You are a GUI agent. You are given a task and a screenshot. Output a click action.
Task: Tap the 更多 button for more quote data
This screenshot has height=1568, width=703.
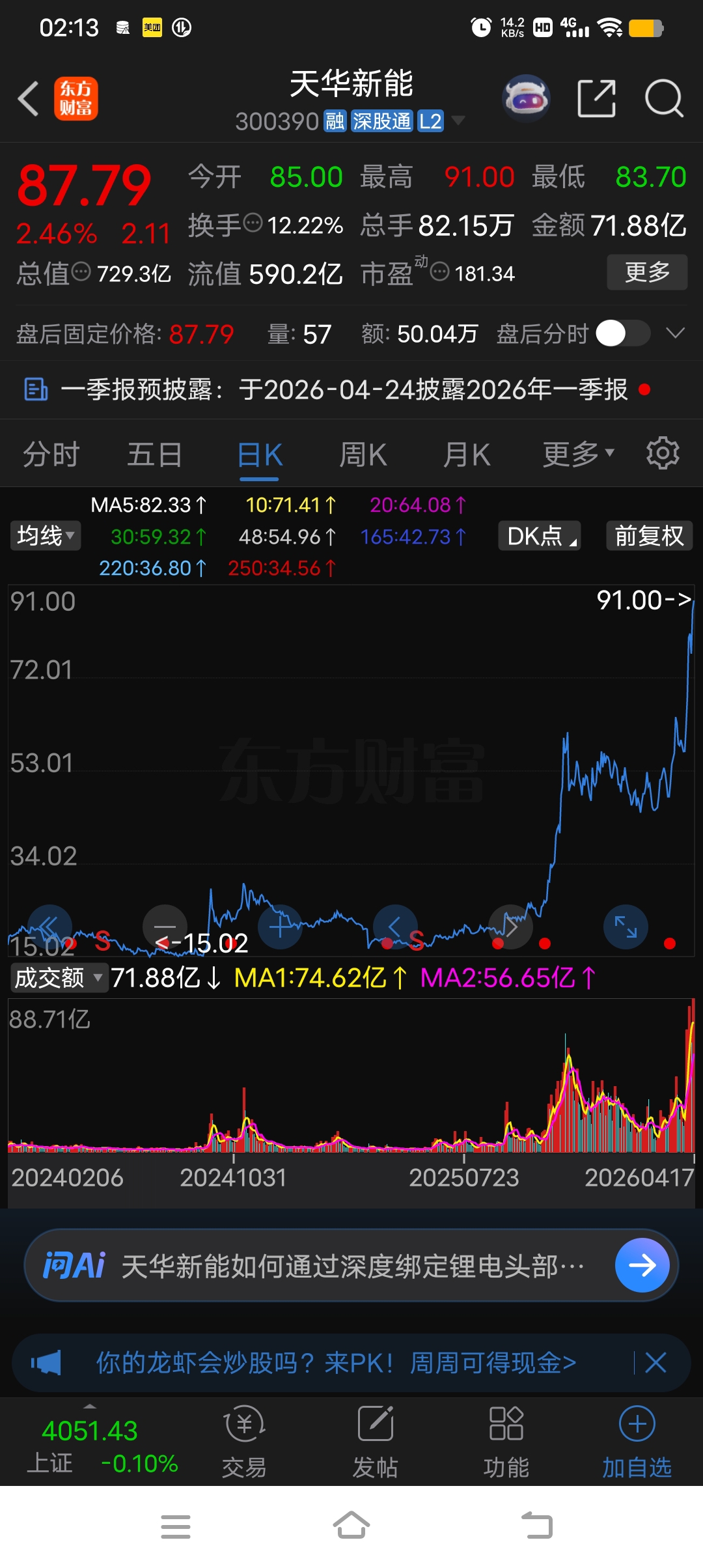[x=647, y=272]
